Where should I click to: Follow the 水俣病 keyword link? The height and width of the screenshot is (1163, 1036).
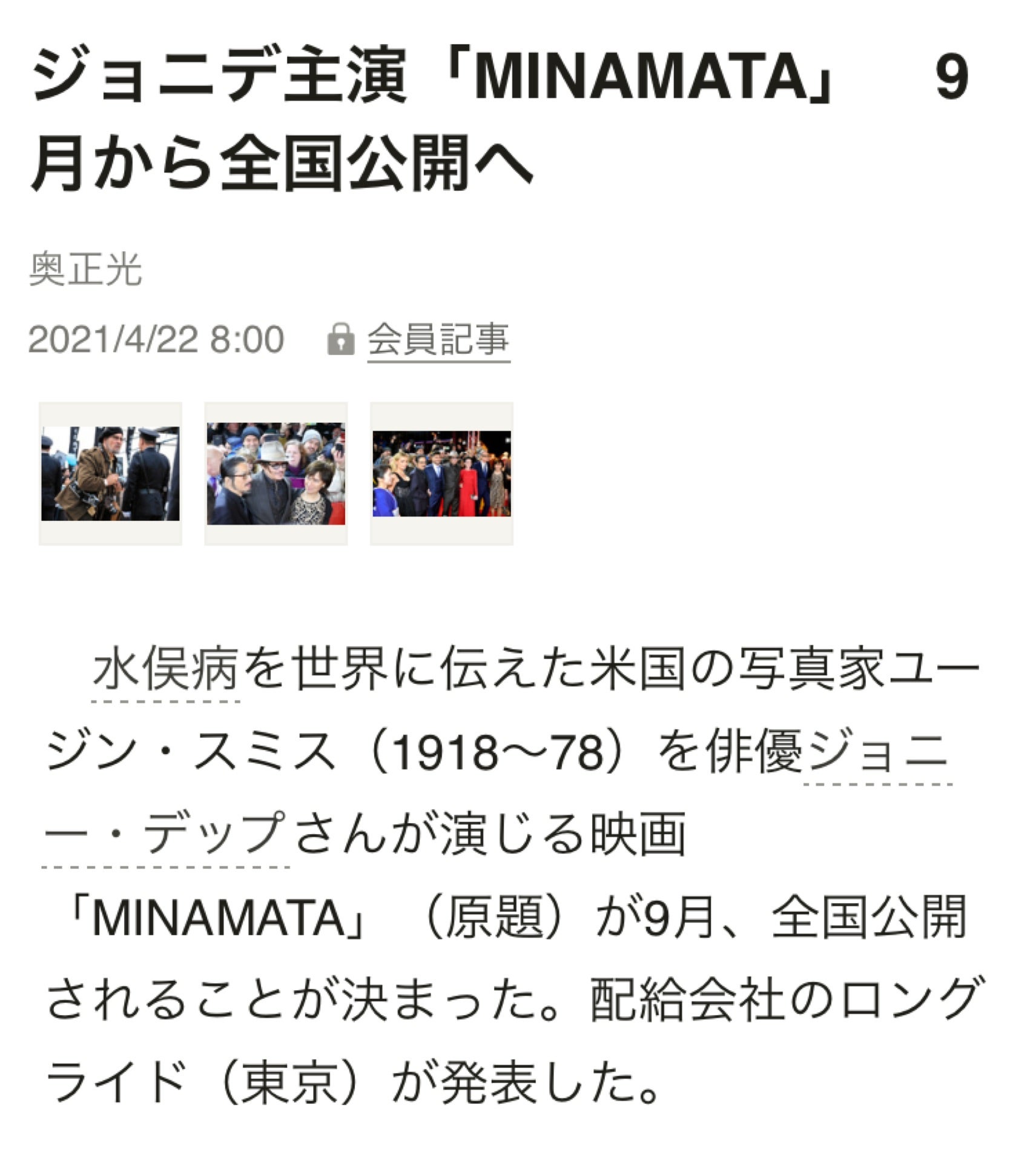coord(166,669)
